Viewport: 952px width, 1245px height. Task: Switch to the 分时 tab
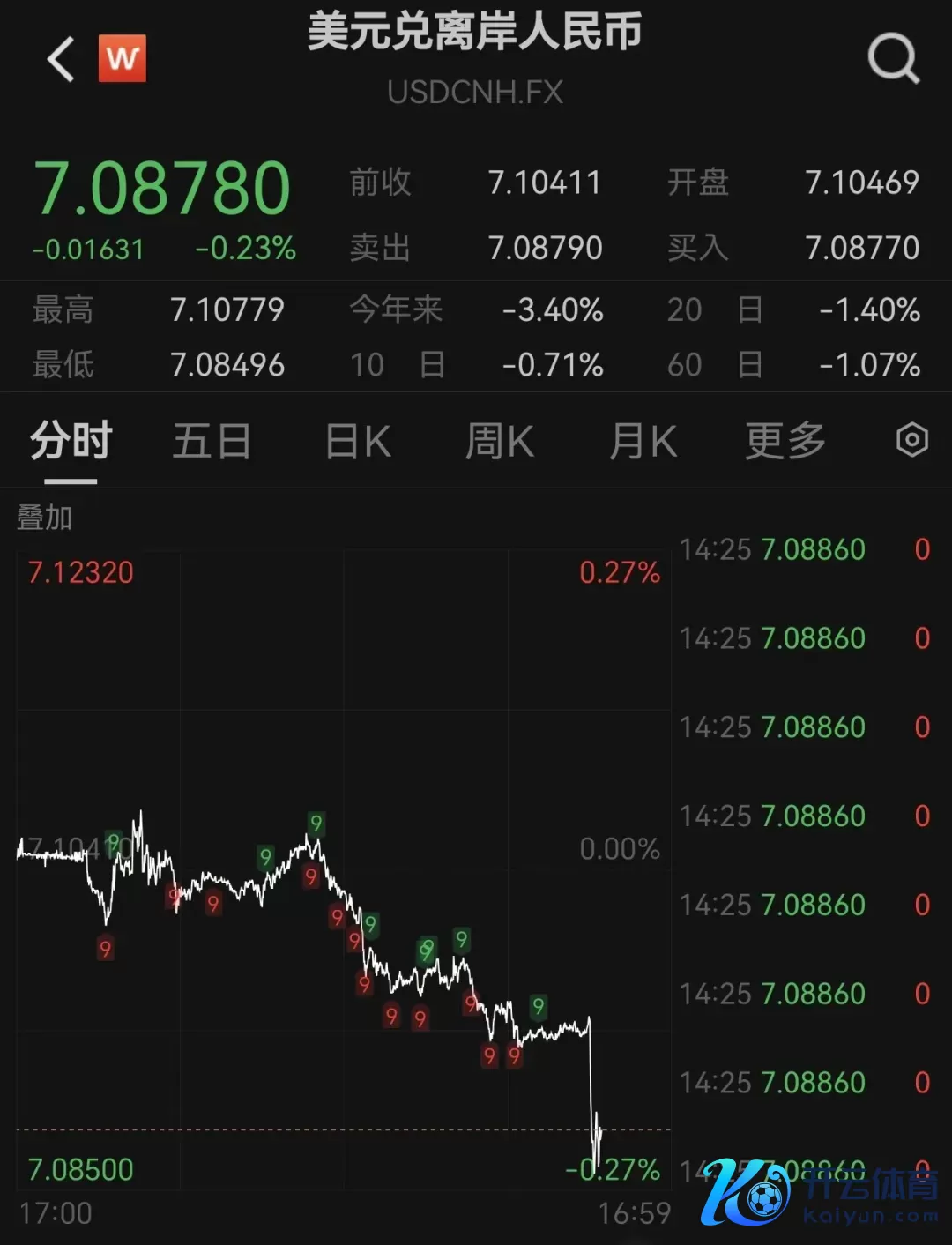click(x=71, y=441)
